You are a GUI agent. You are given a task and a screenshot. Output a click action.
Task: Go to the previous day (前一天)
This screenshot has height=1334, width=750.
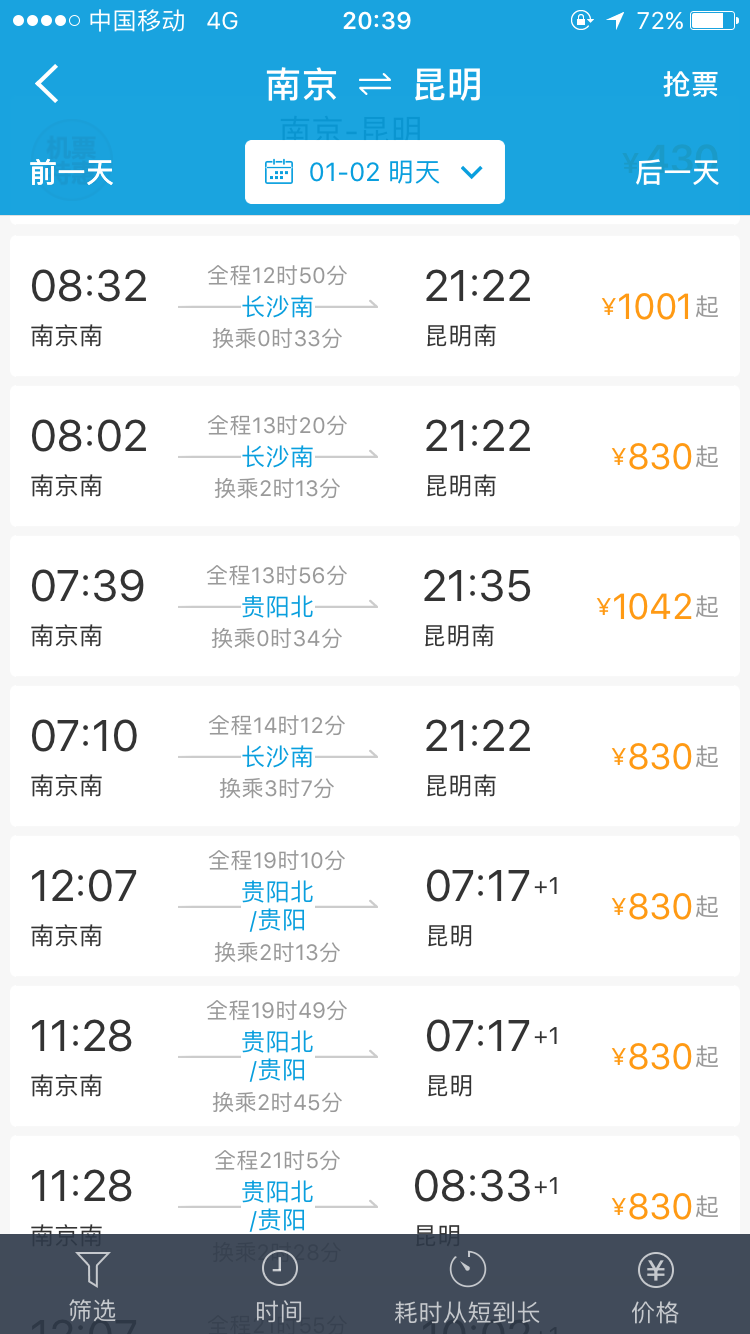(x=71, y=172)
